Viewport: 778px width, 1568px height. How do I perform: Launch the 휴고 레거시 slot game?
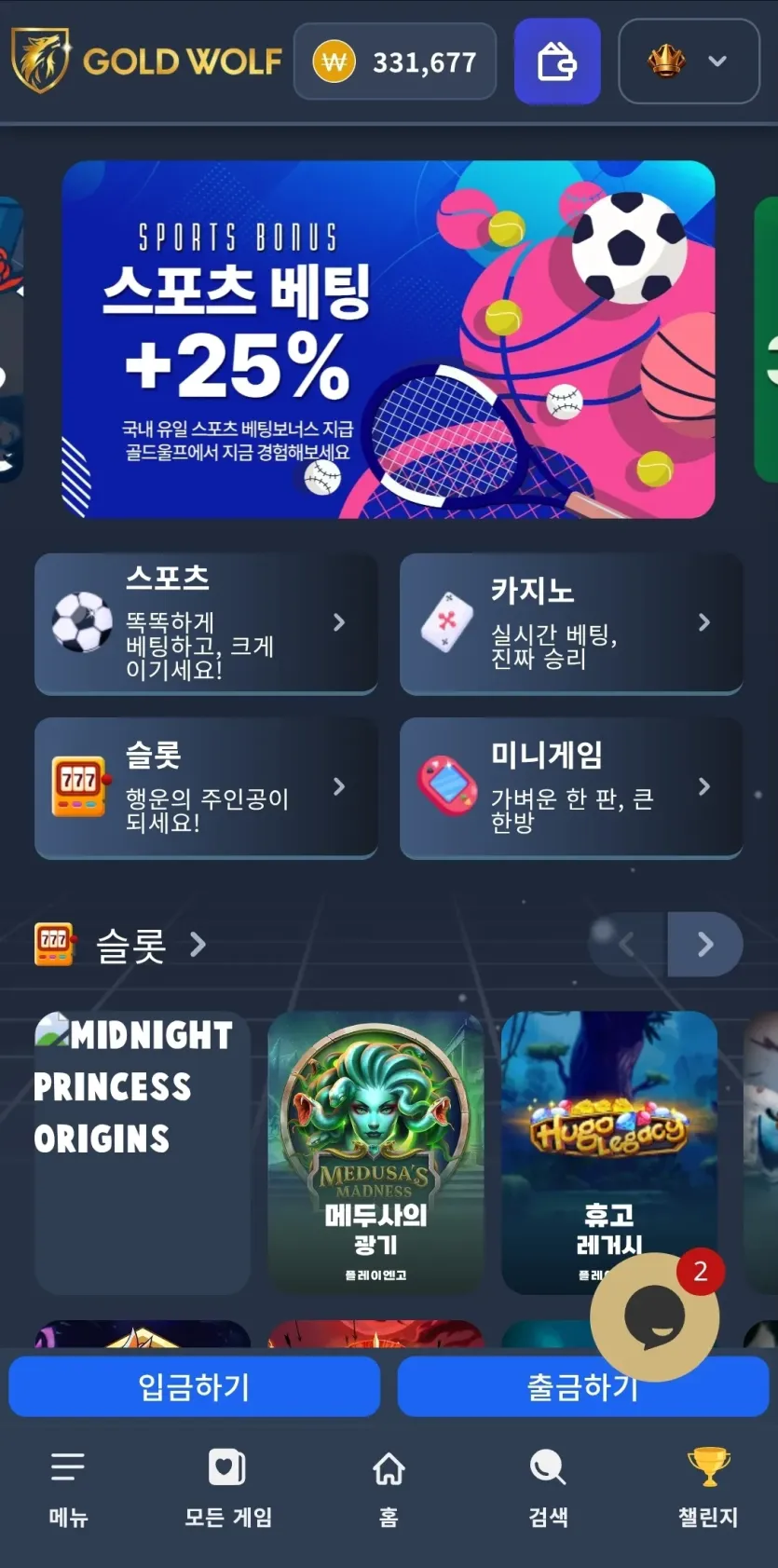click(609, 1152)
